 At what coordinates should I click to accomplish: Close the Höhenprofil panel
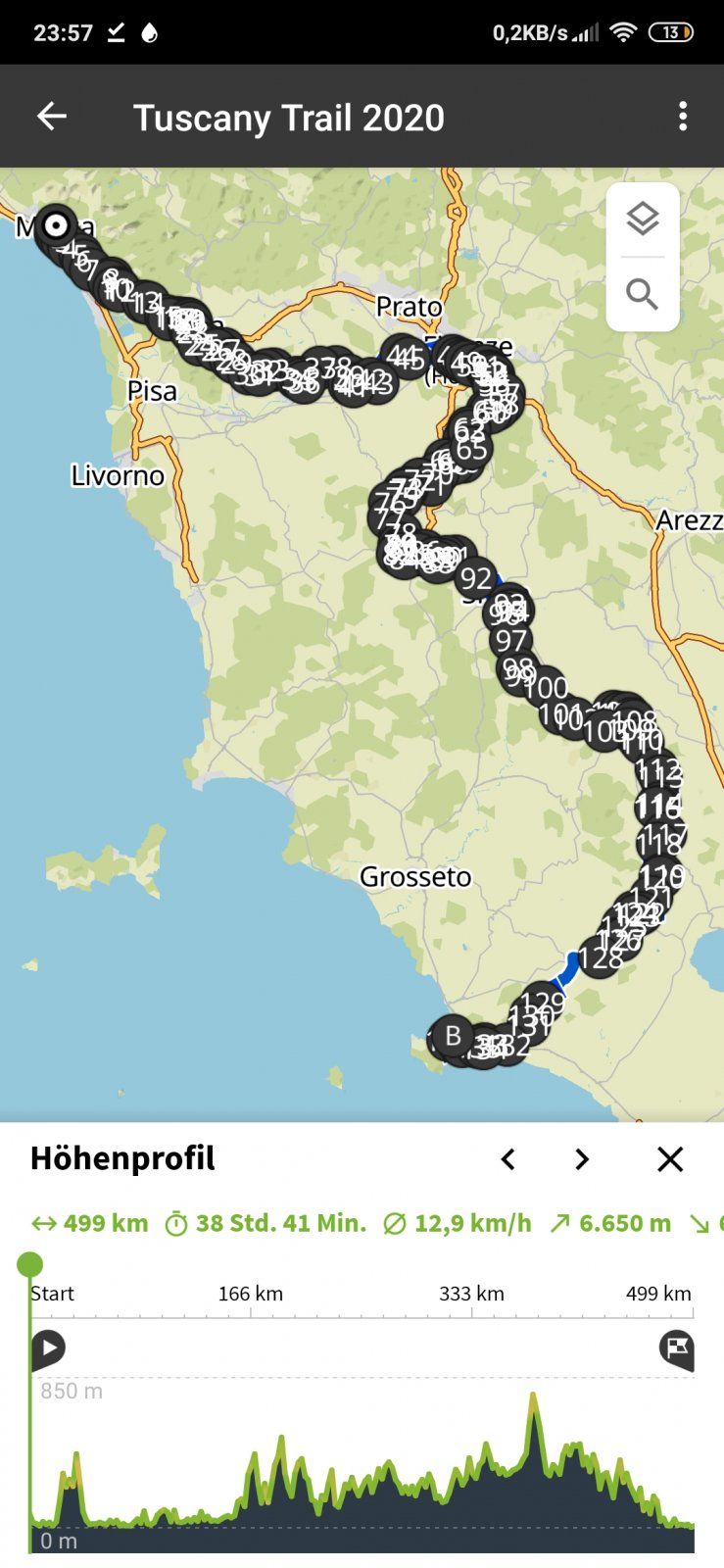[670, 1159]
